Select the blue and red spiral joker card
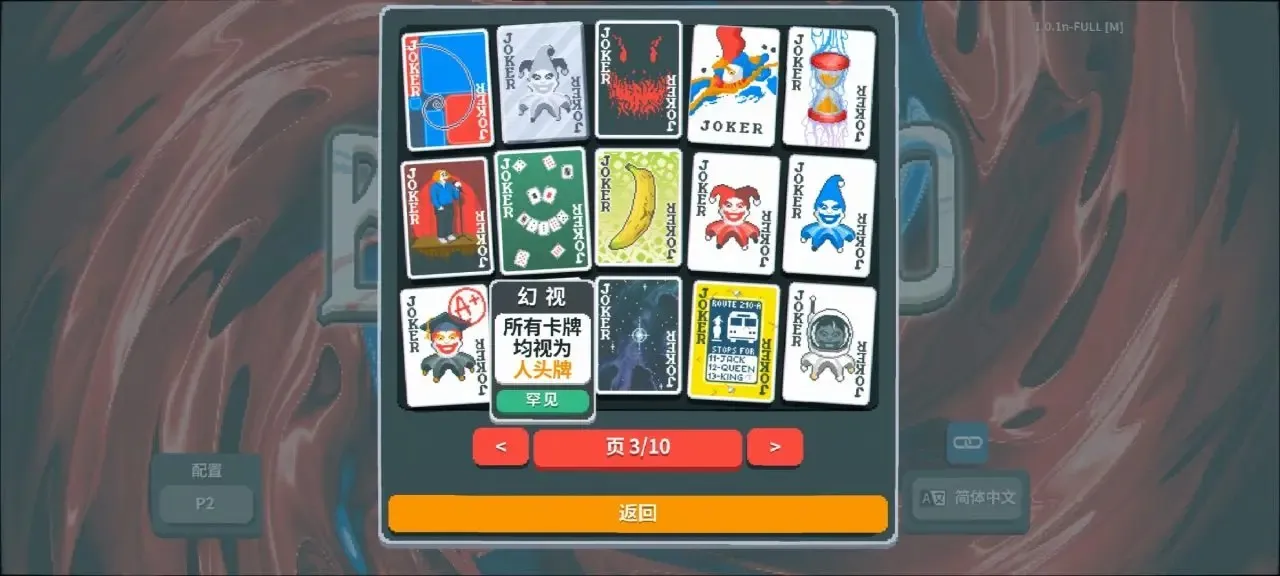 tap(446, 89)
